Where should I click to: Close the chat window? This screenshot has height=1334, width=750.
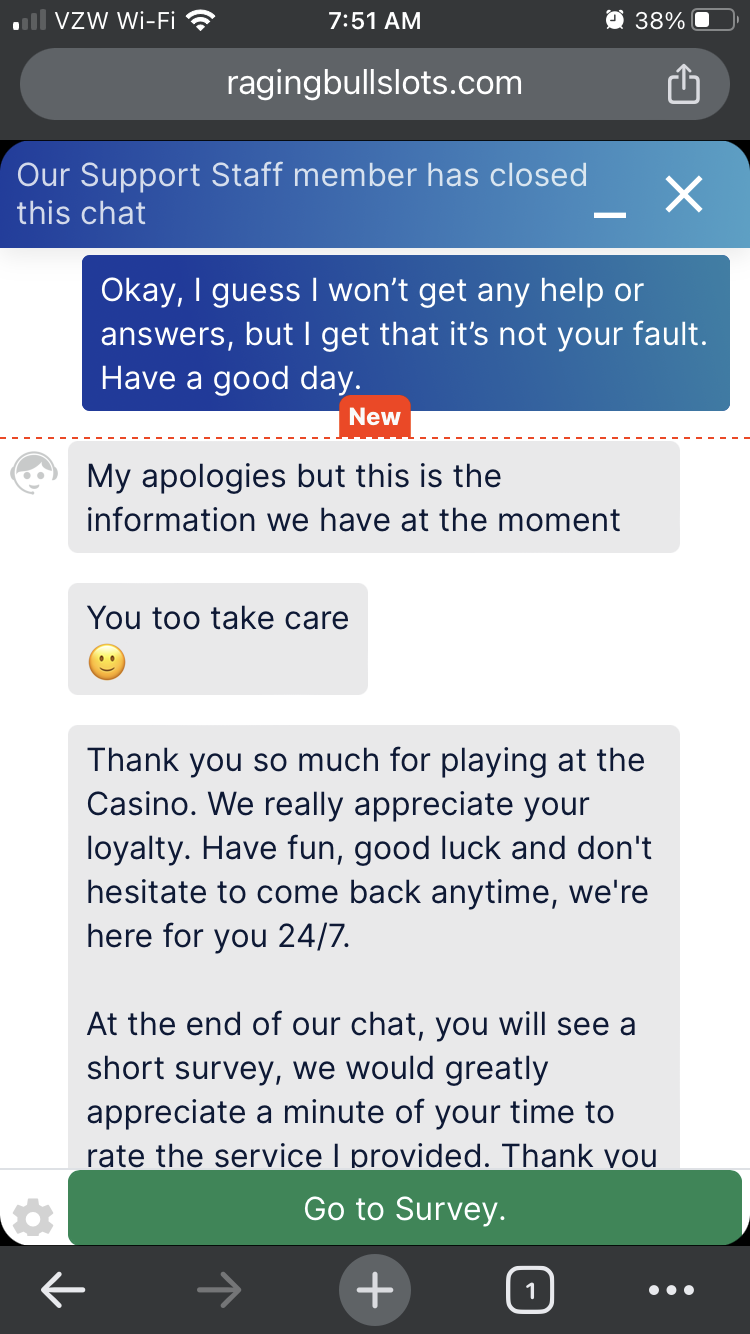coord(684,195)
